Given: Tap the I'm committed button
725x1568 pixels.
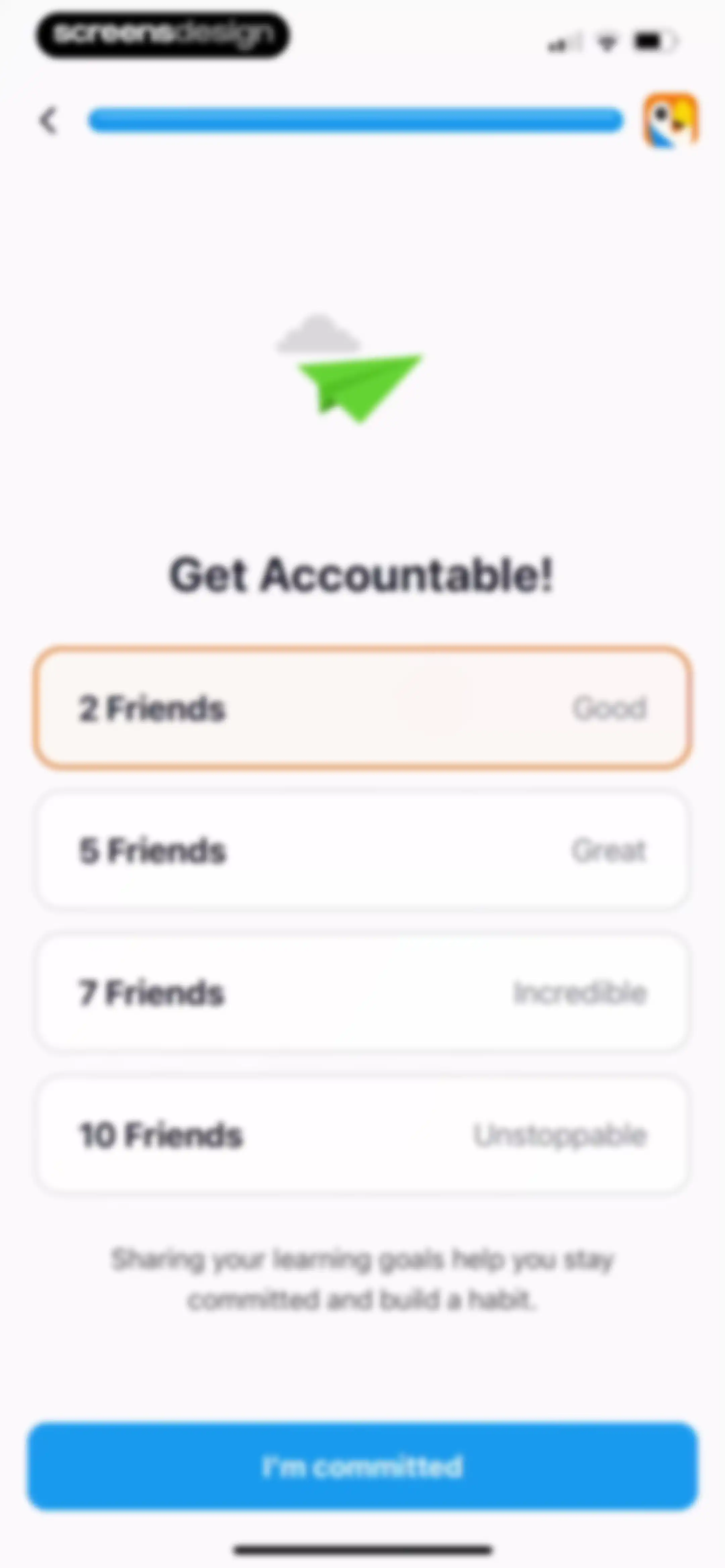Looking at the screenshot, I should point(362,1466).
